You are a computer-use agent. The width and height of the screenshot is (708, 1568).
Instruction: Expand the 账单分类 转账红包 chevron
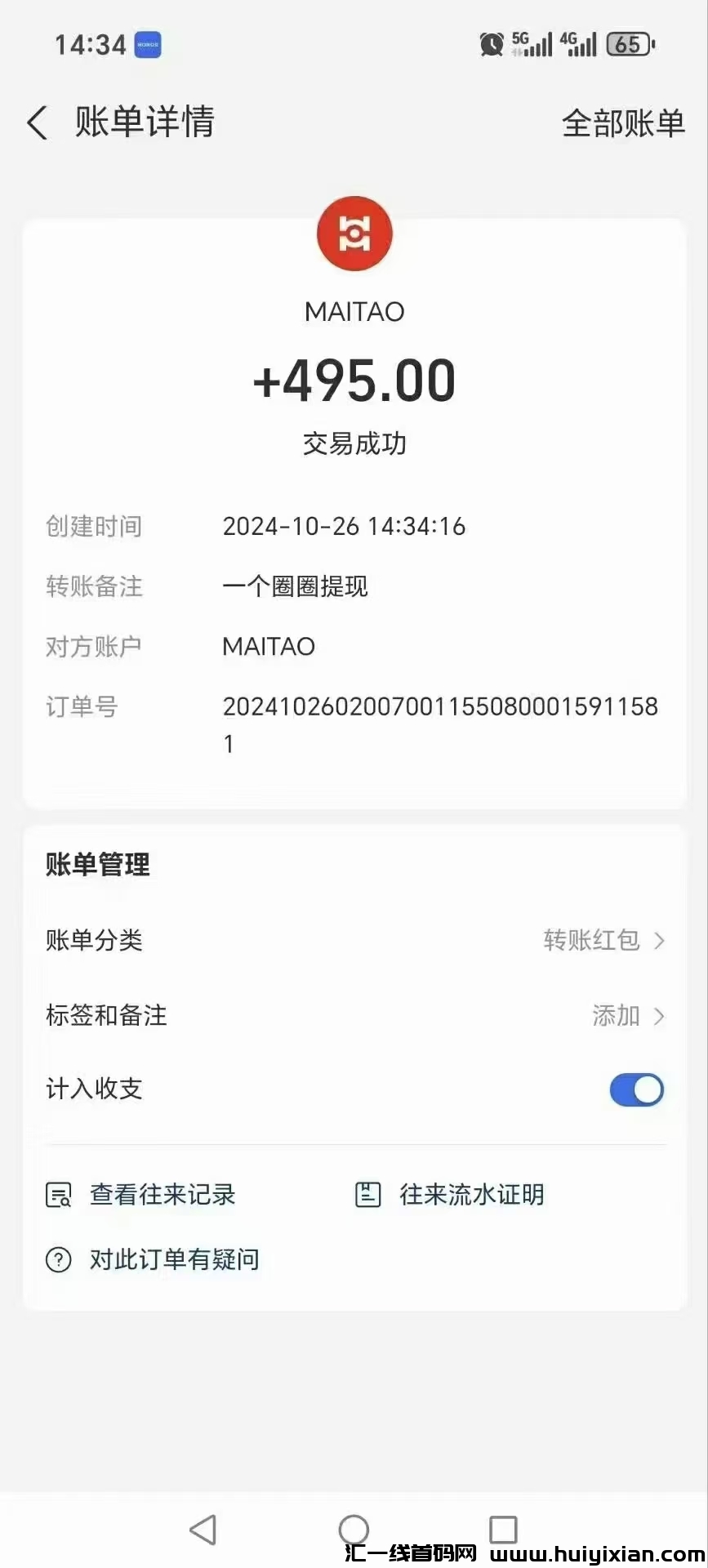(658, 941)
